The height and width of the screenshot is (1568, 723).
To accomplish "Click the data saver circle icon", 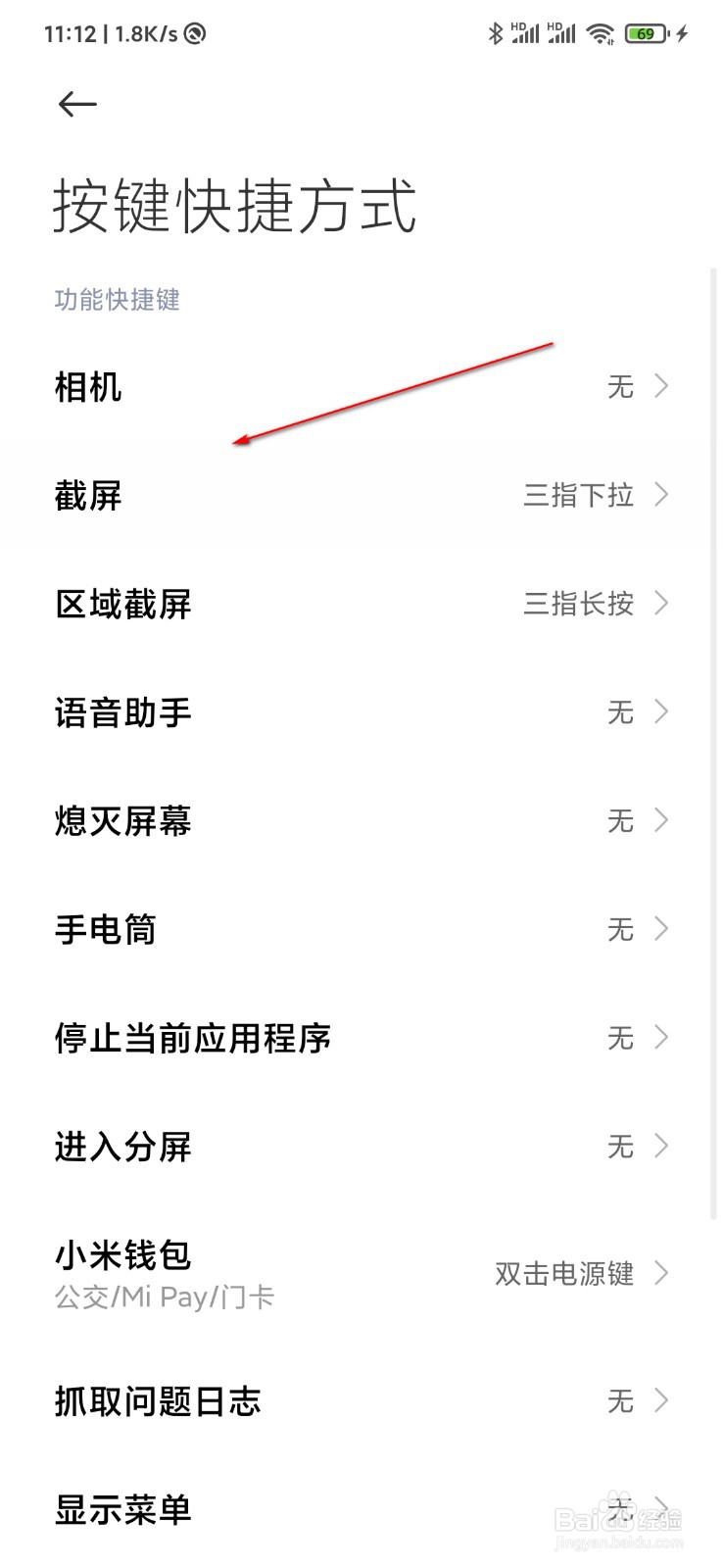I will [x=195, y=32].
